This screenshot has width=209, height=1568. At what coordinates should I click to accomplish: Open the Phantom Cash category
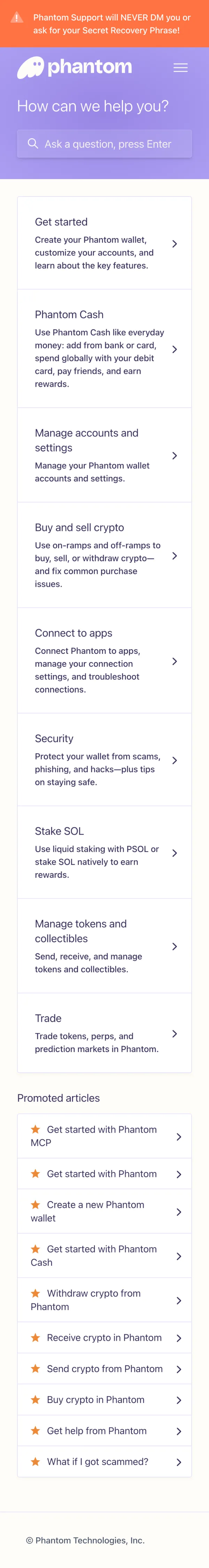pos(104,349)
